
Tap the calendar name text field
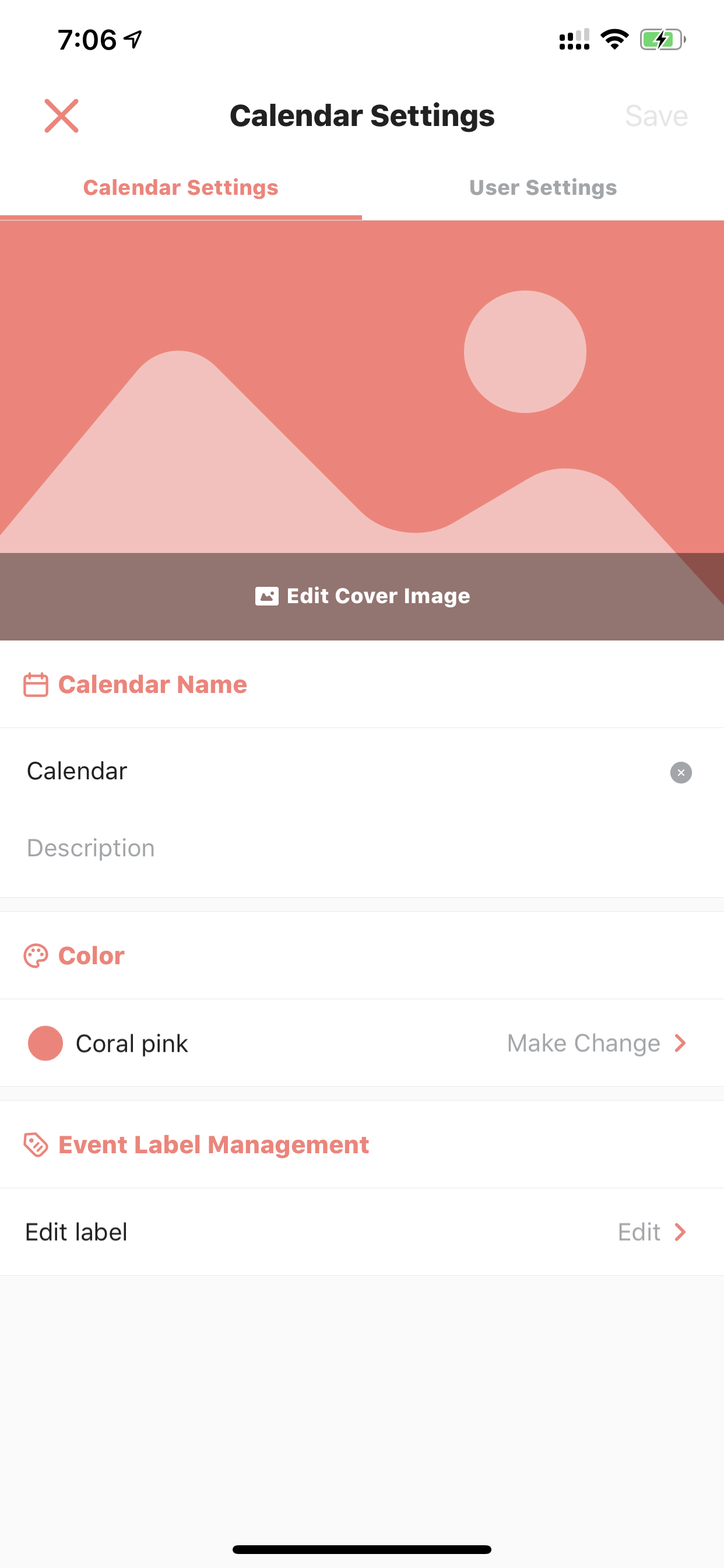340,771
